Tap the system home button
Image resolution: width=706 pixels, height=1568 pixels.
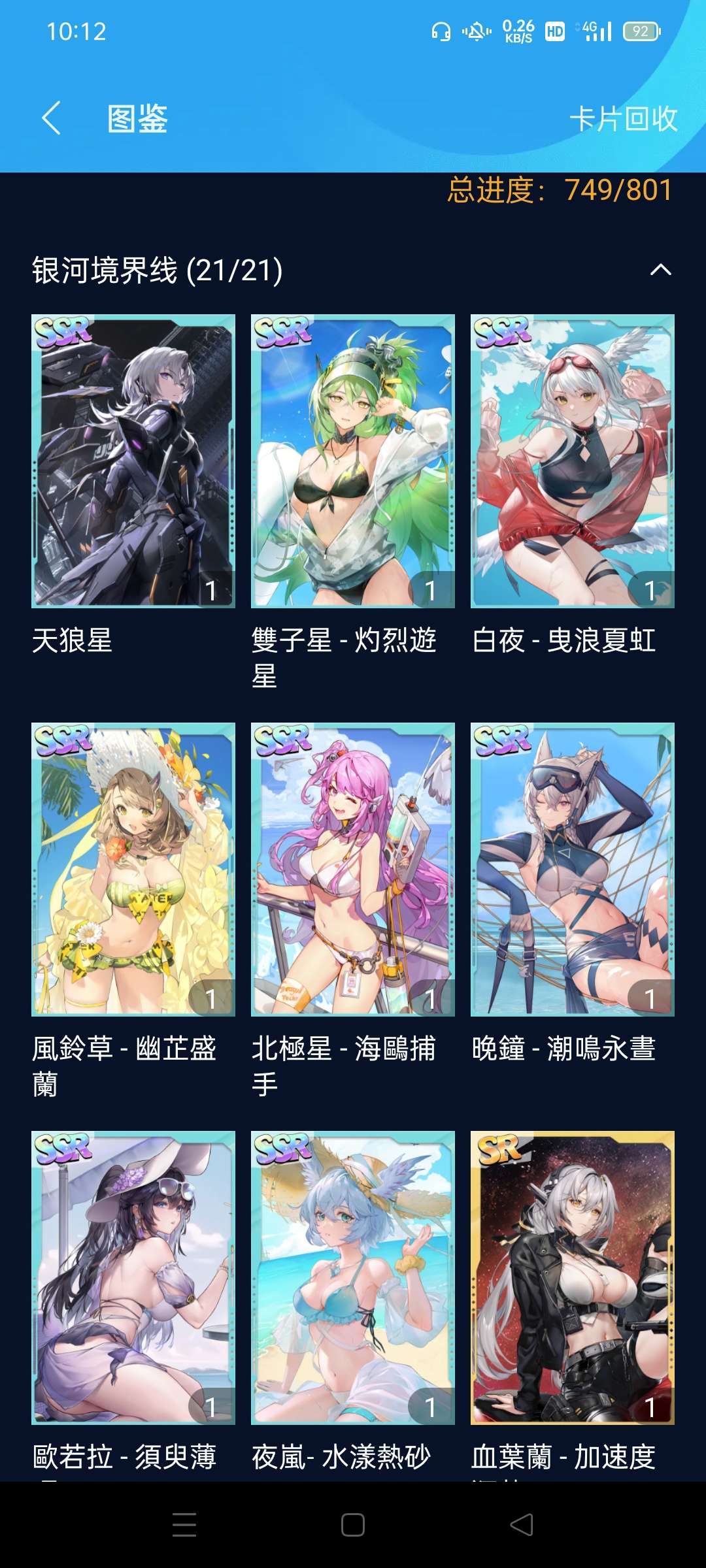coord(353,1525)
